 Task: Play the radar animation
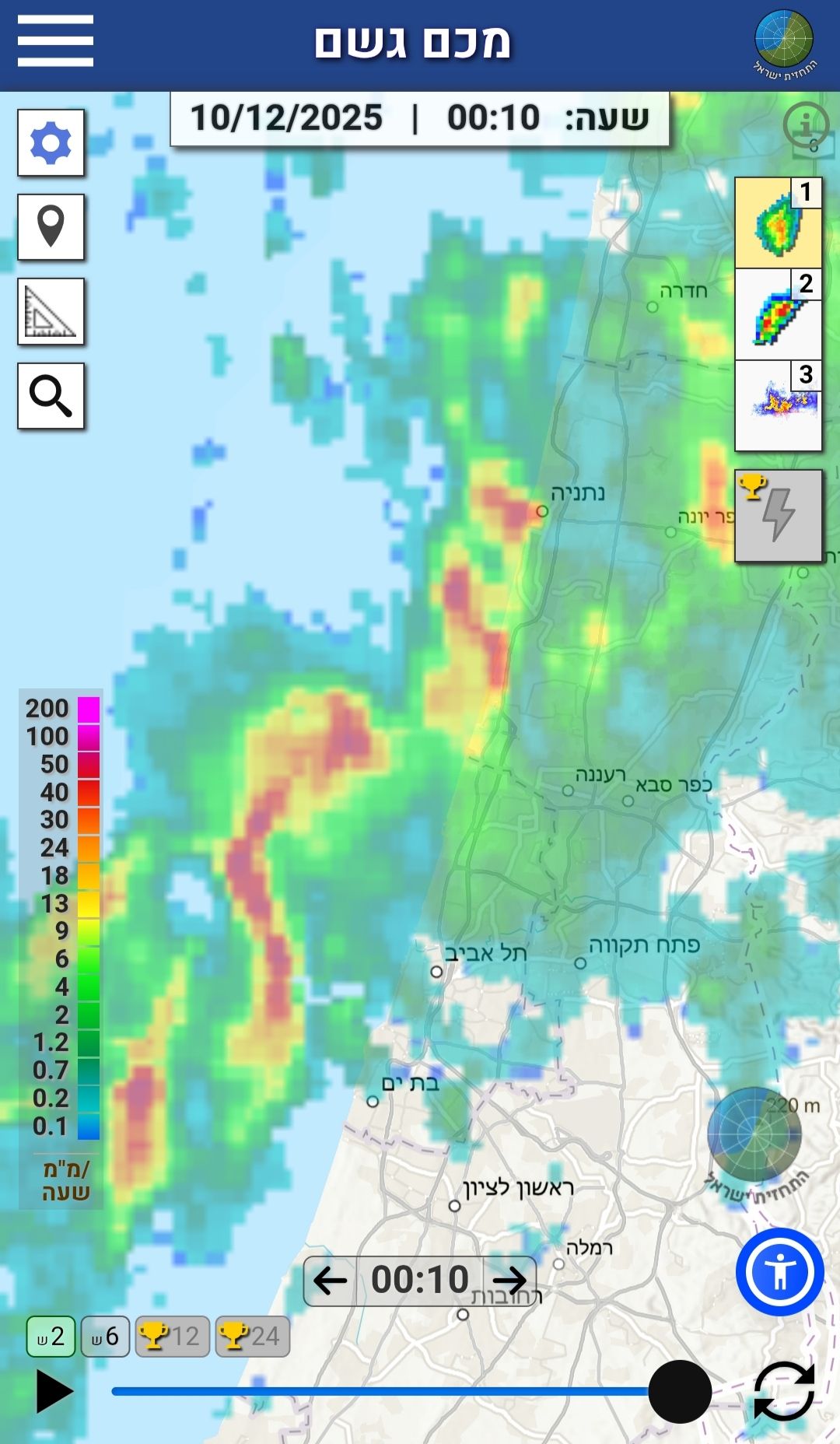(54, 1391)
